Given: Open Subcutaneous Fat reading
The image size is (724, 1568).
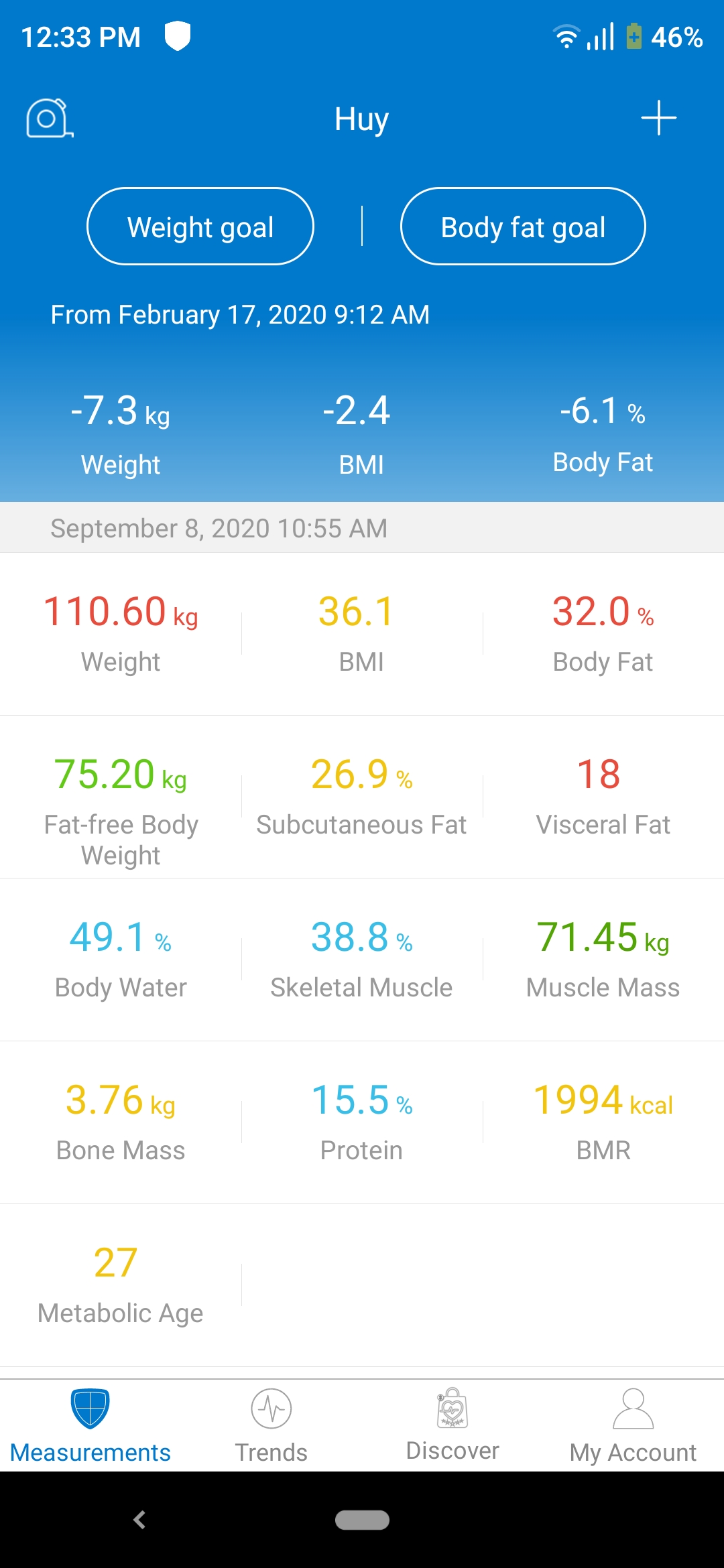Looking at the screenshot, I should coord(362,797).
